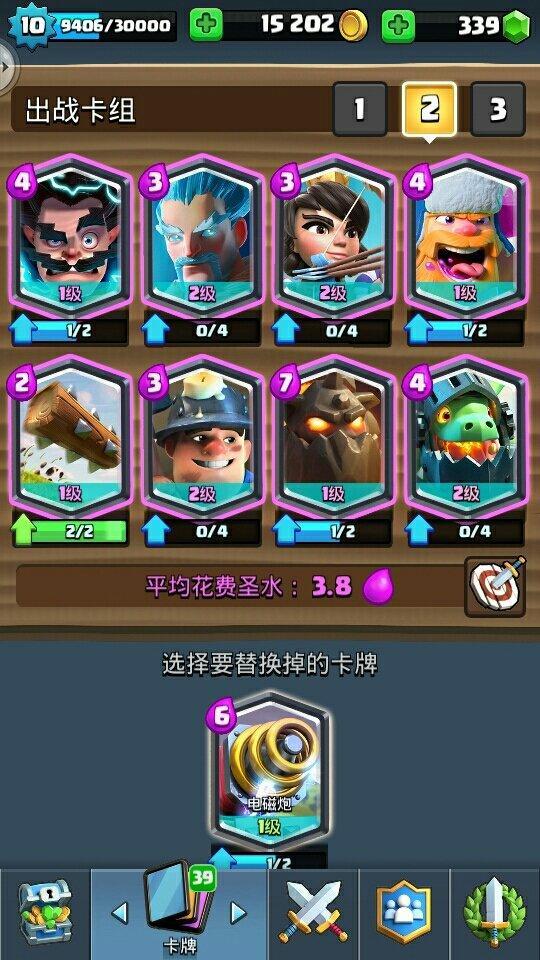Image resolution: width=540 pixels, height=960 pixels.
Task: Tap the right arrow beside the 卡牌 tab
Action: click(x=238, y=913)
